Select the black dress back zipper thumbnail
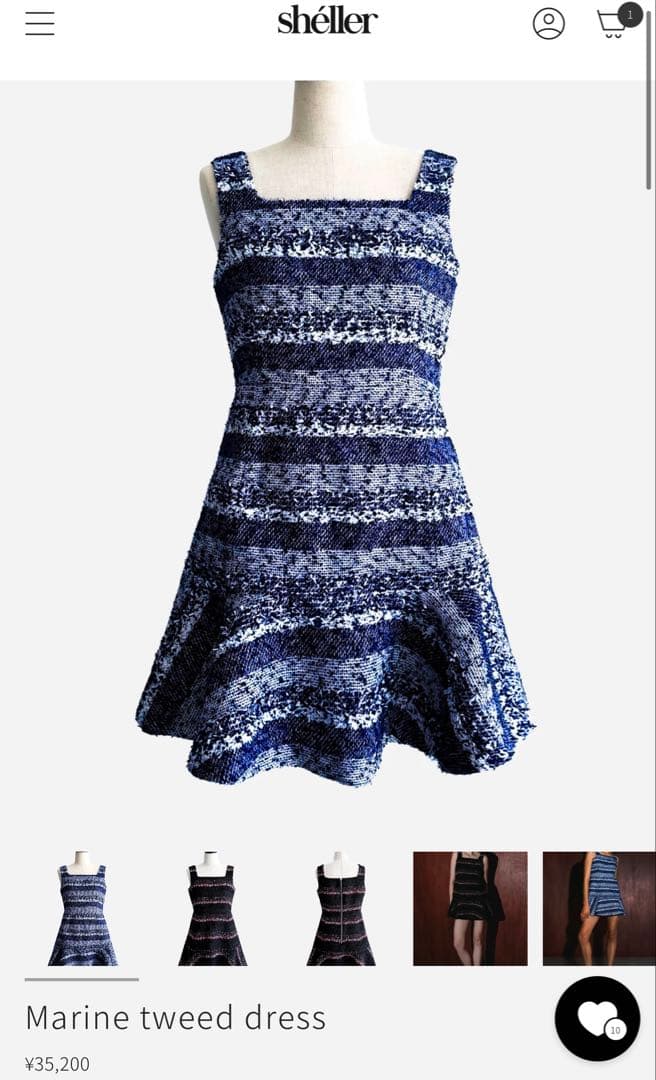 (341, 908)
